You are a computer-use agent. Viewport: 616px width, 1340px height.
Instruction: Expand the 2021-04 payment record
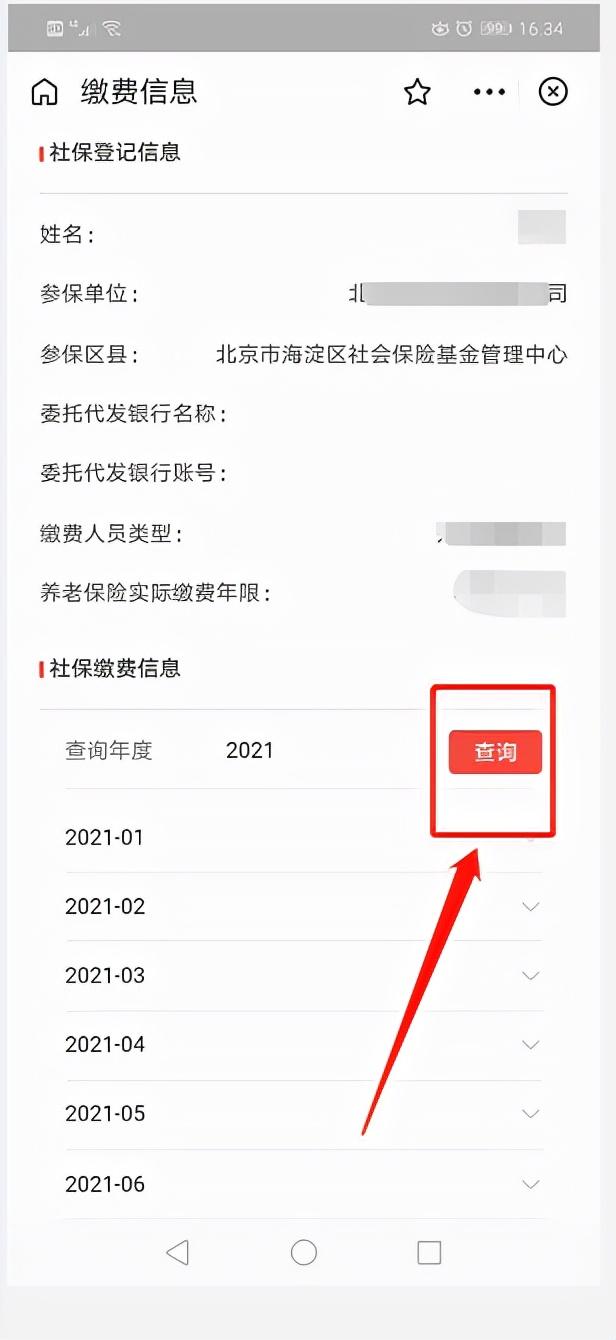coord(304,1045)
